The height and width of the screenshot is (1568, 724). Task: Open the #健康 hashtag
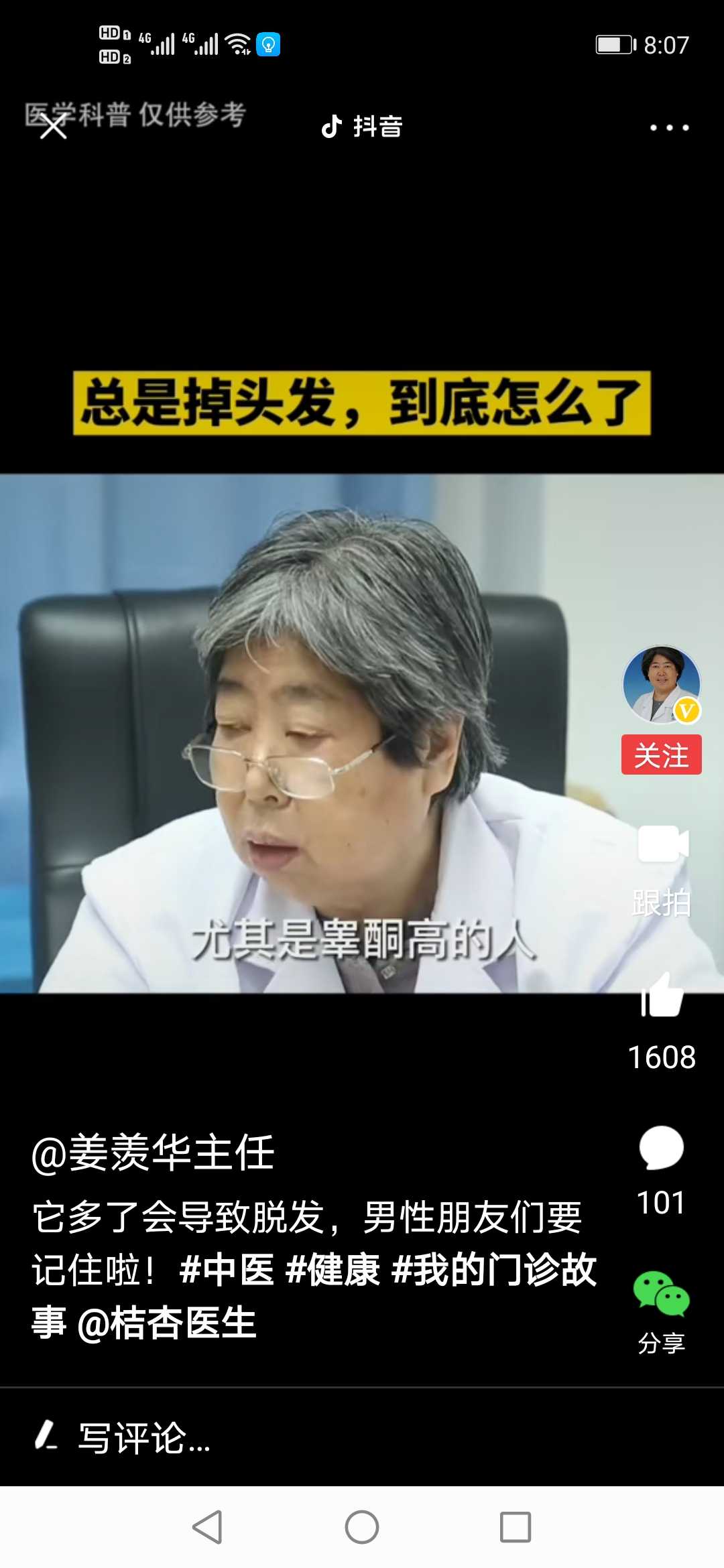coord(333,1269)
